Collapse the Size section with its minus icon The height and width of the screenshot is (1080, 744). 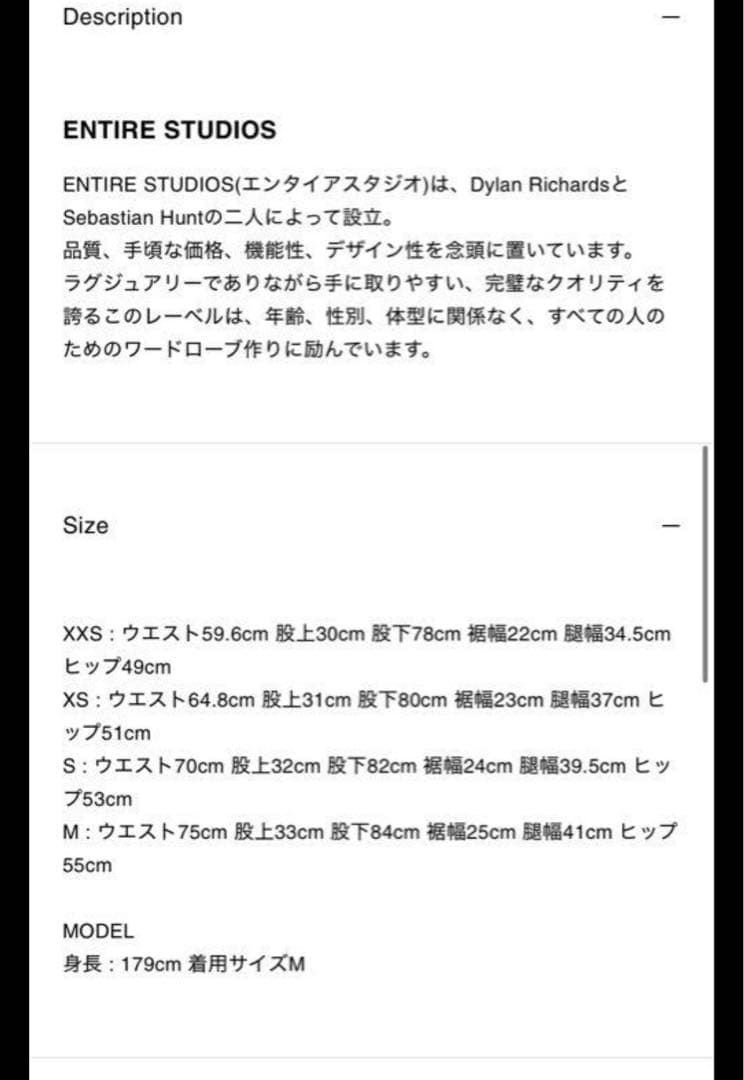672,524
